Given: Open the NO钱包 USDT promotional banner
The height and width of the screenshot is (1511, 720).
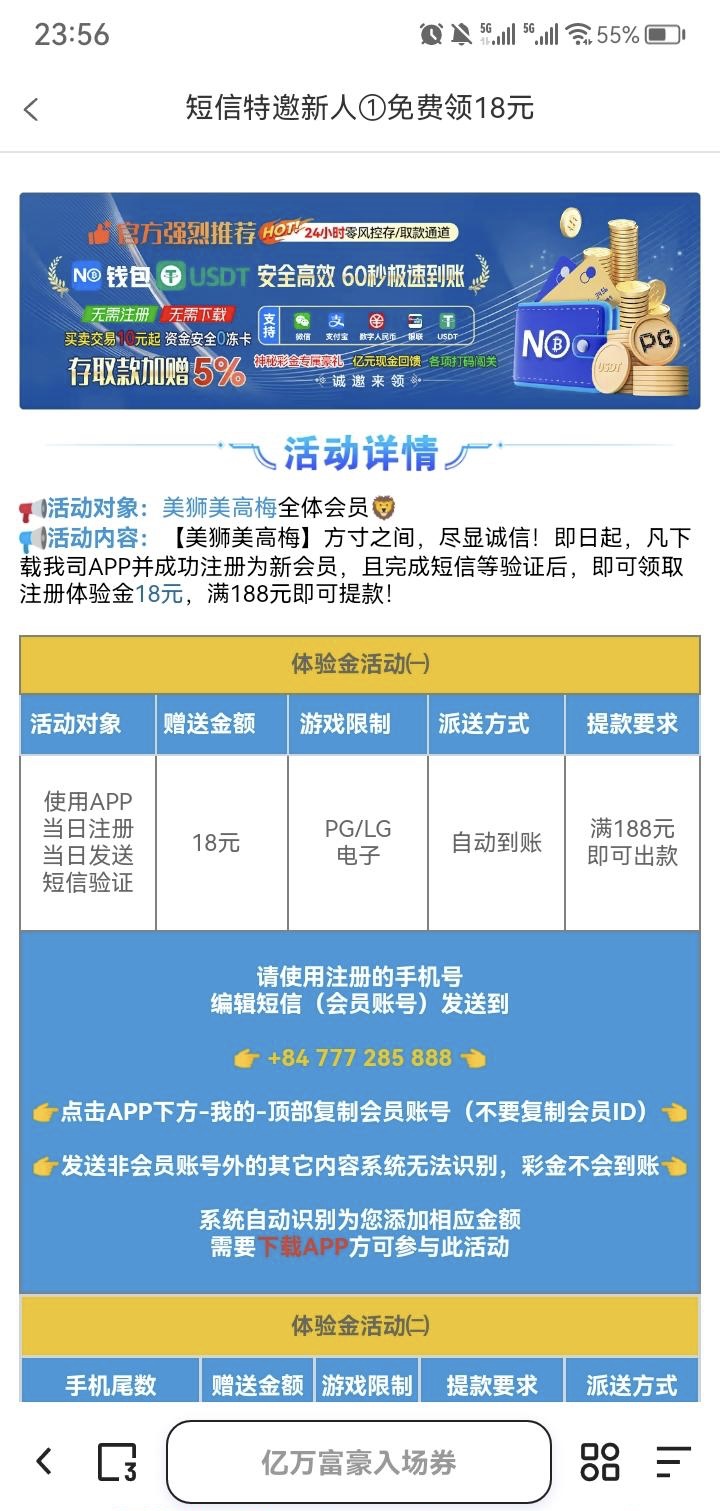Looking at the screenshot, I should tap(359, 300).
